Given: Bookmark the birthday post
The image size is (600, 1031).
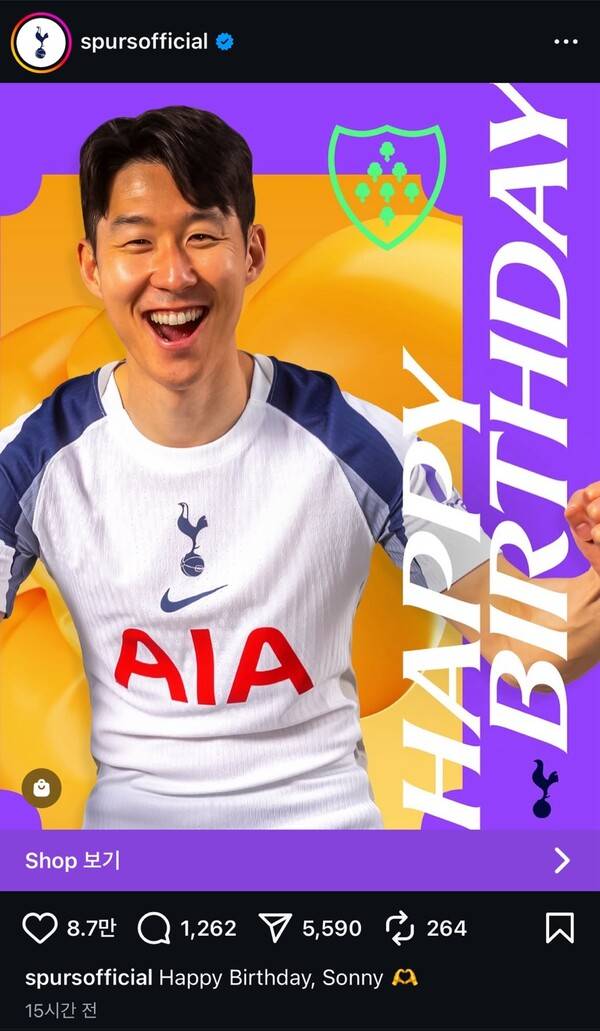Looking at the screenshot, I should tap(560, 929).
